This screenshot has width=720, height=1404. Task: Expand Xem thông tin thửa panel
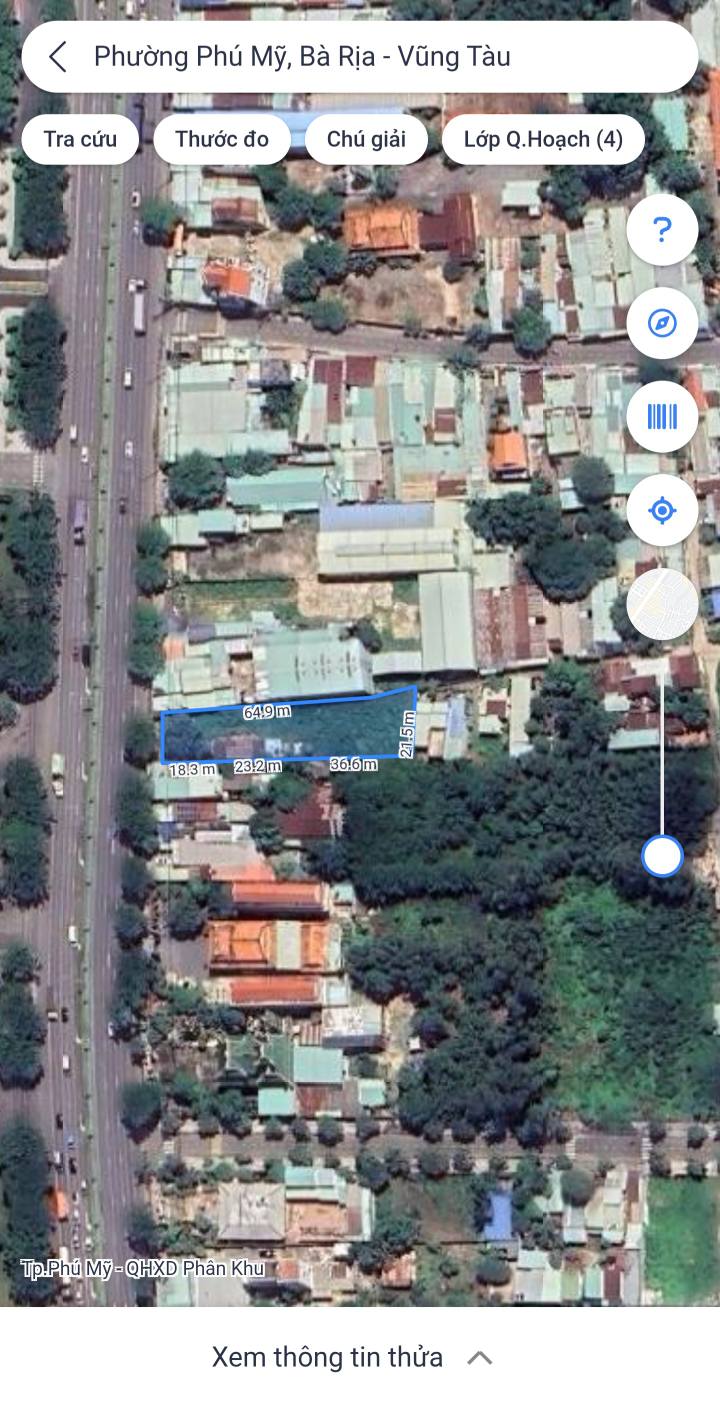[x=352, y=1357]
